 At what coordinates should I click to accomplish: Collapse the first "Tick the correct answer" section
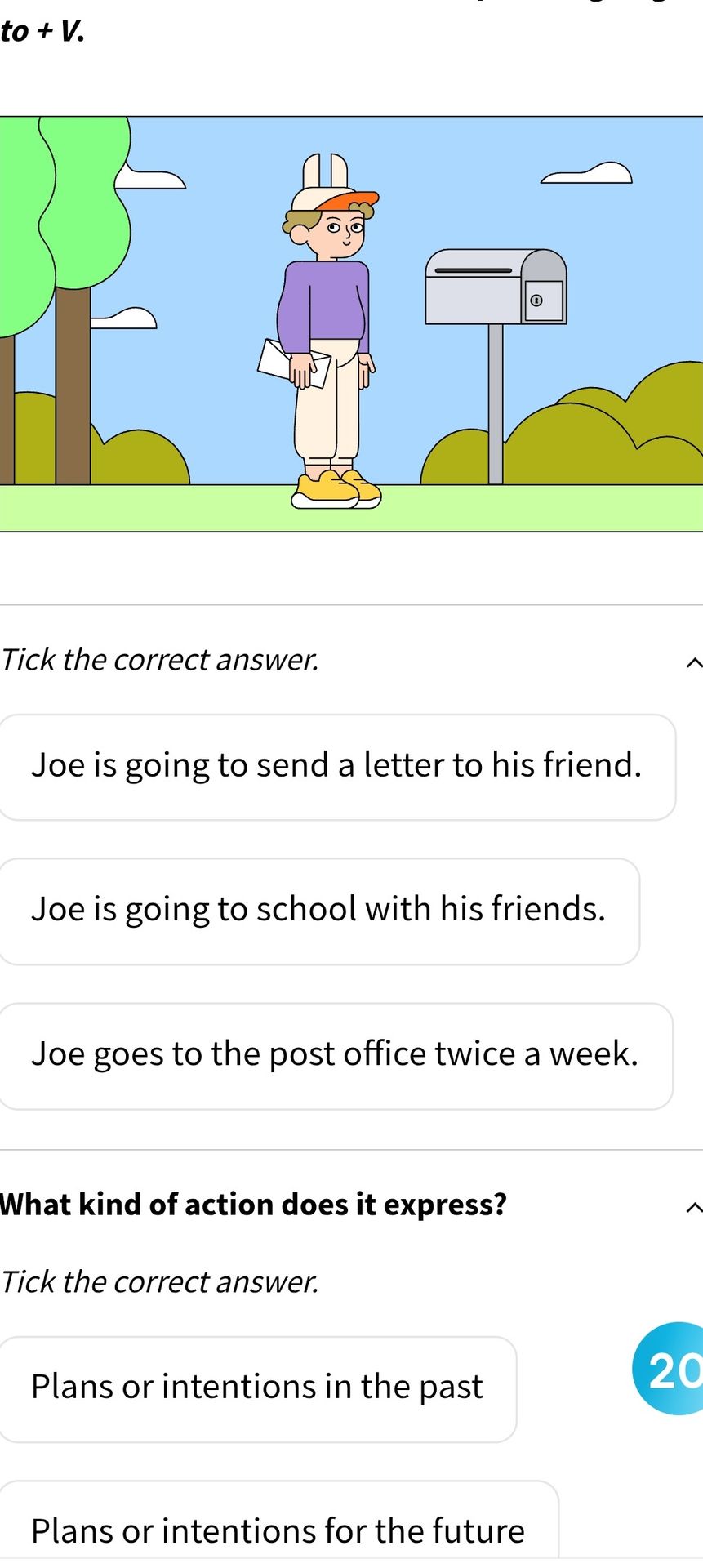[693, 662]
